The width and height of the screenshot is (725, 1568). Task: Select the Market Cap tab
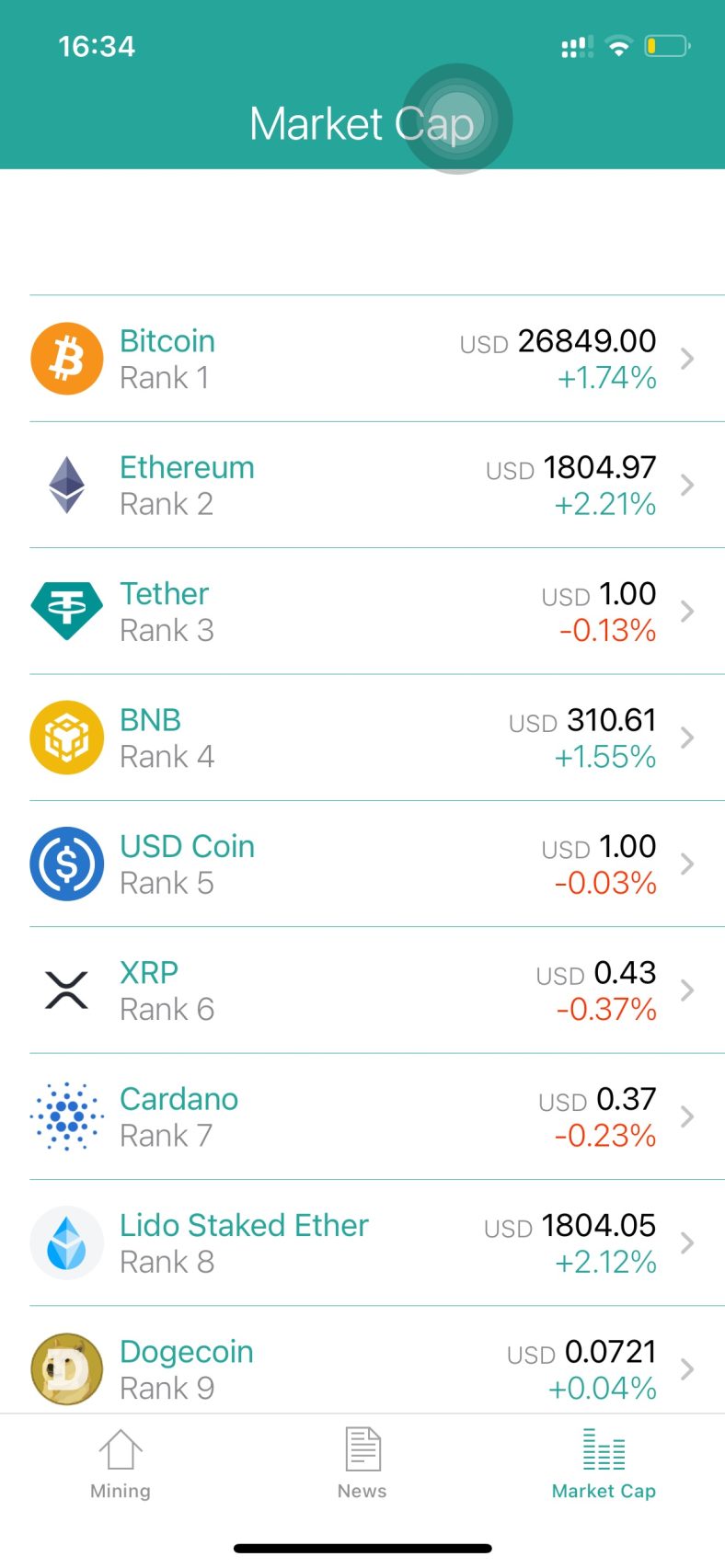point(604,1464)
